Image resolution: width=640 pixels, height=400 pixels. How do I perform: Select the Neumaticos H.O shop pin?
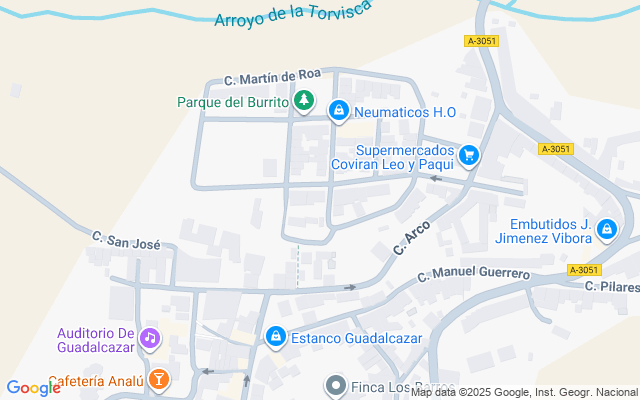point(339,110)
